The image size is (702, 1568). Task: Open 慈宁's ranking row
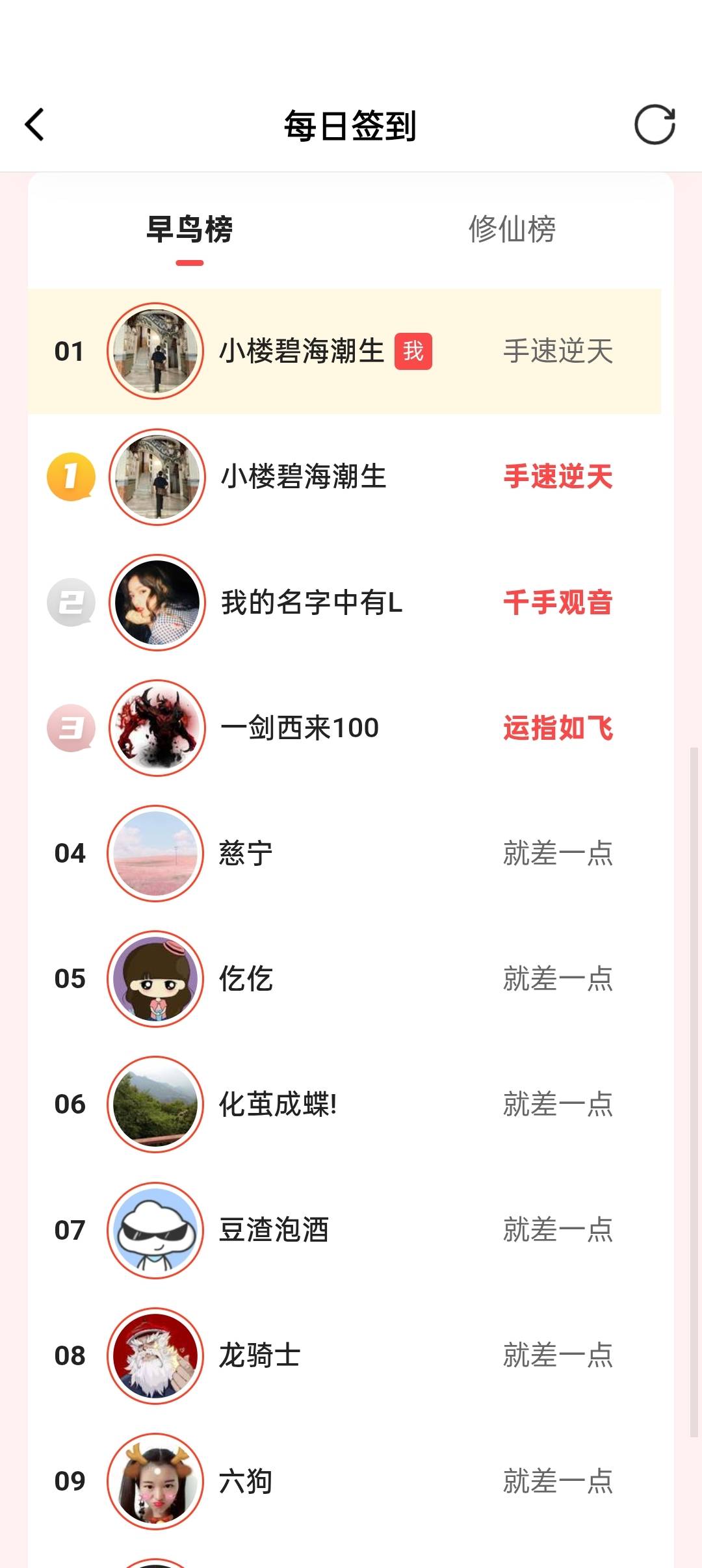tap(344, 853)
